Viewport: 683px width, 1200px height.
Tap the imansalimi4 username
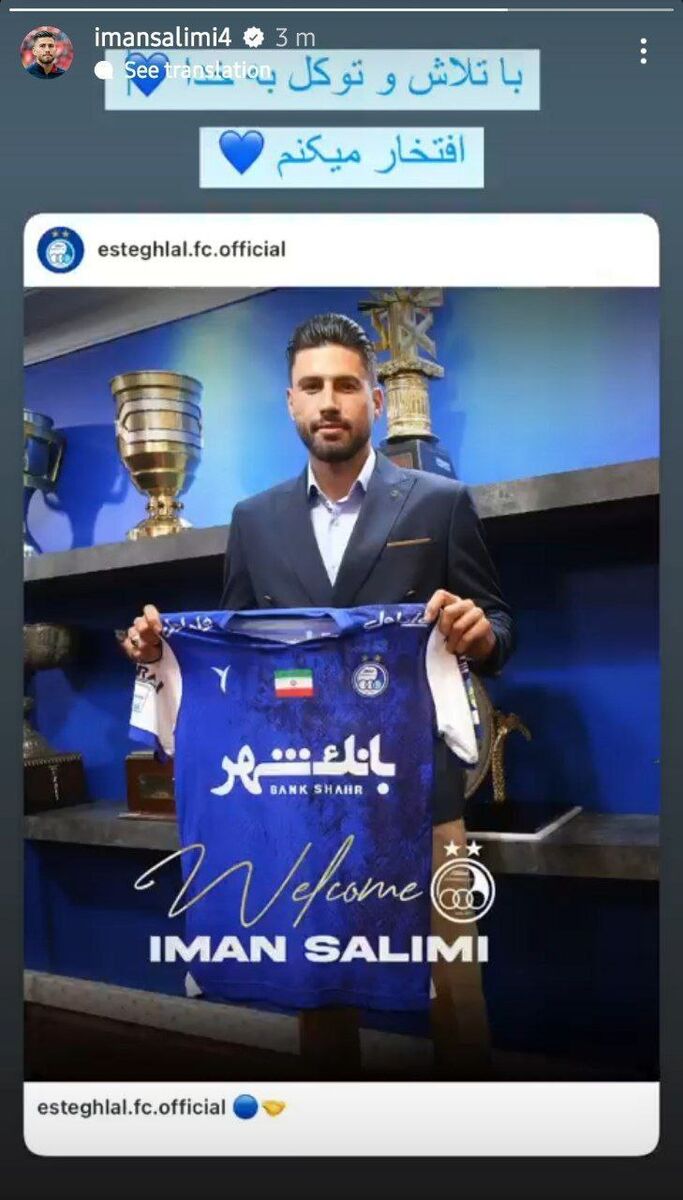[162, 38]
